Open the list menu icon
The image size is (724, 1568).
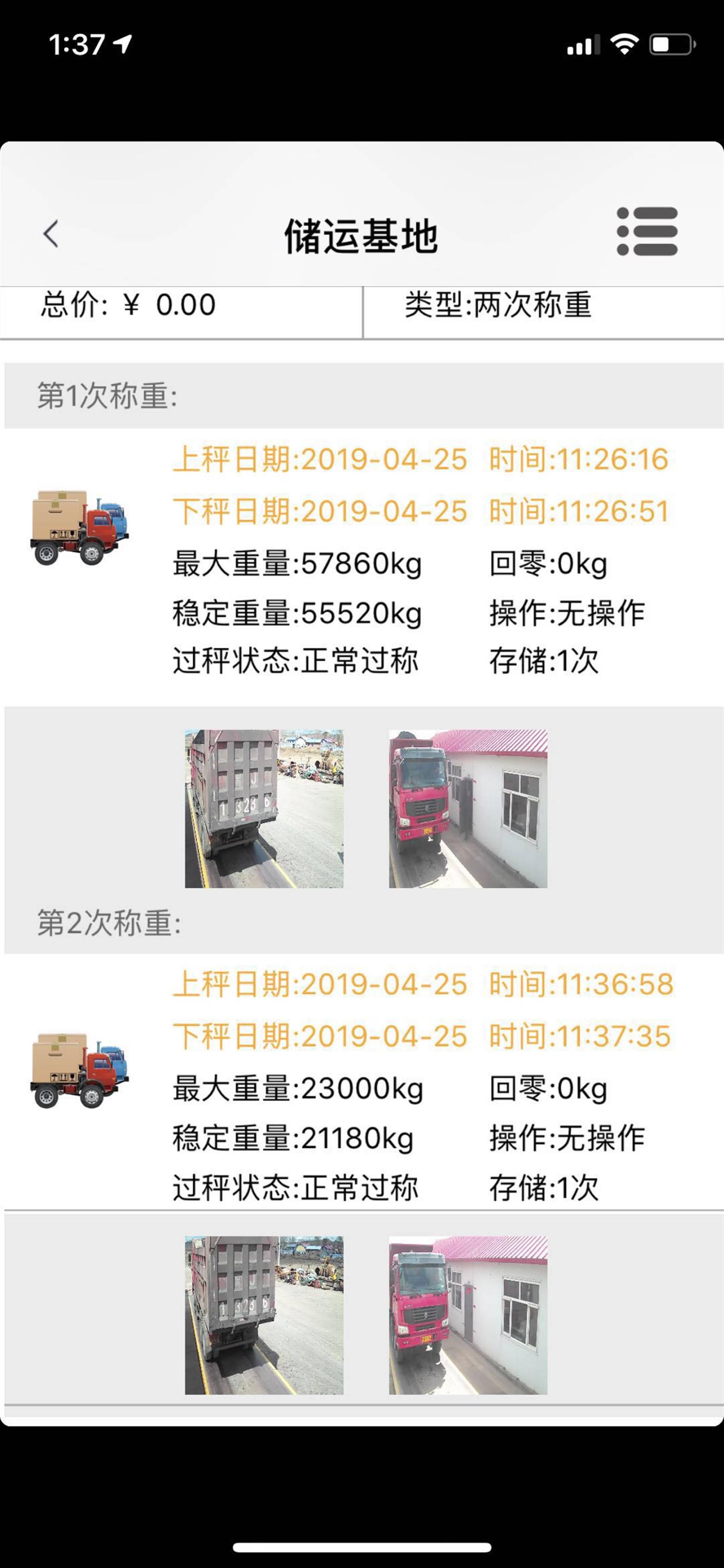(647, 232)
